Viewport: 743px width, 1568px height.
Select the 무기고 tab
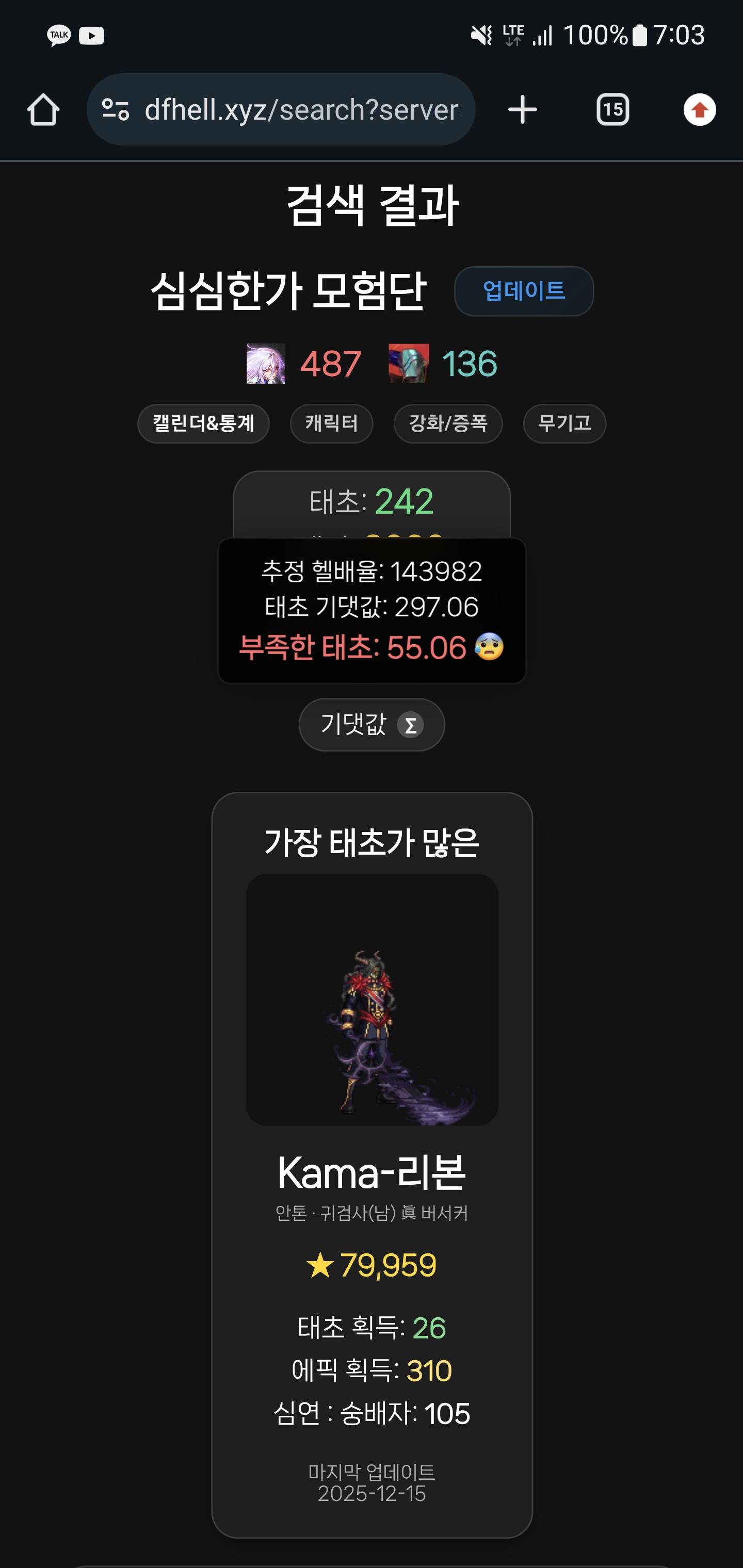[564, 423]
